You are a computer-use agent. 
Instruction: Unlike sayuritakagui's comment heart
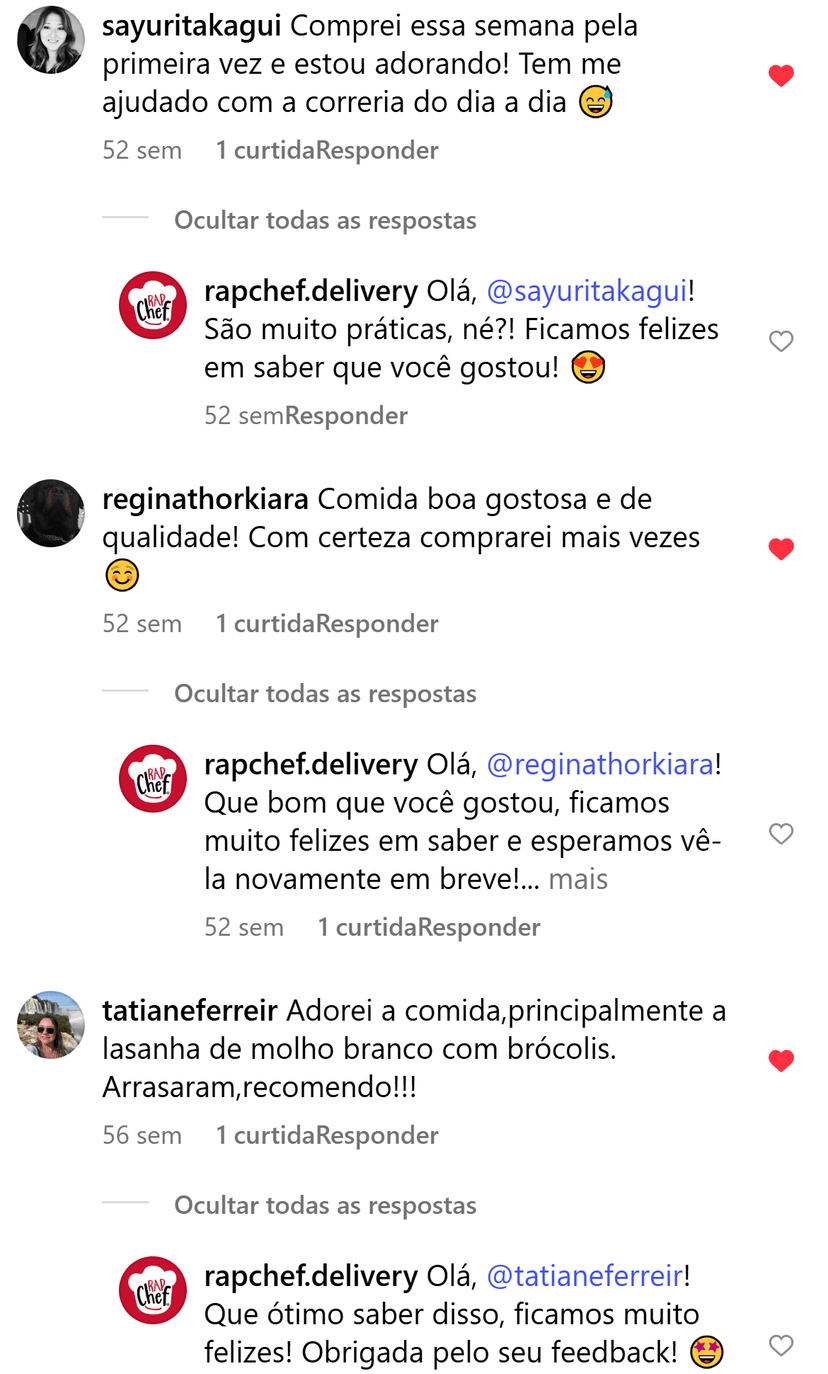point(781,75)
